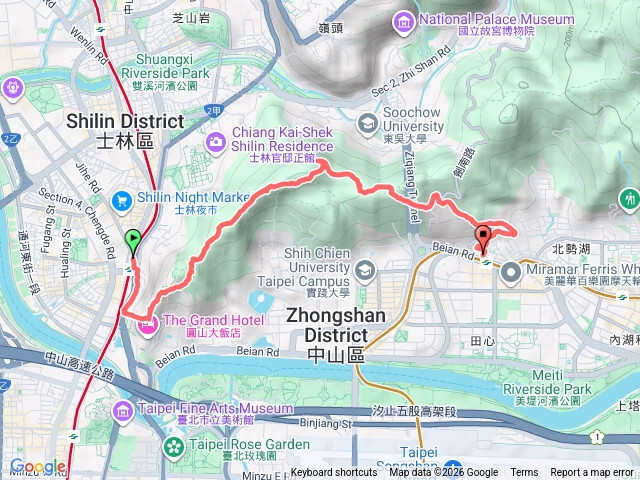Click Report a map error
640x480 pixels.
[594, 473]
